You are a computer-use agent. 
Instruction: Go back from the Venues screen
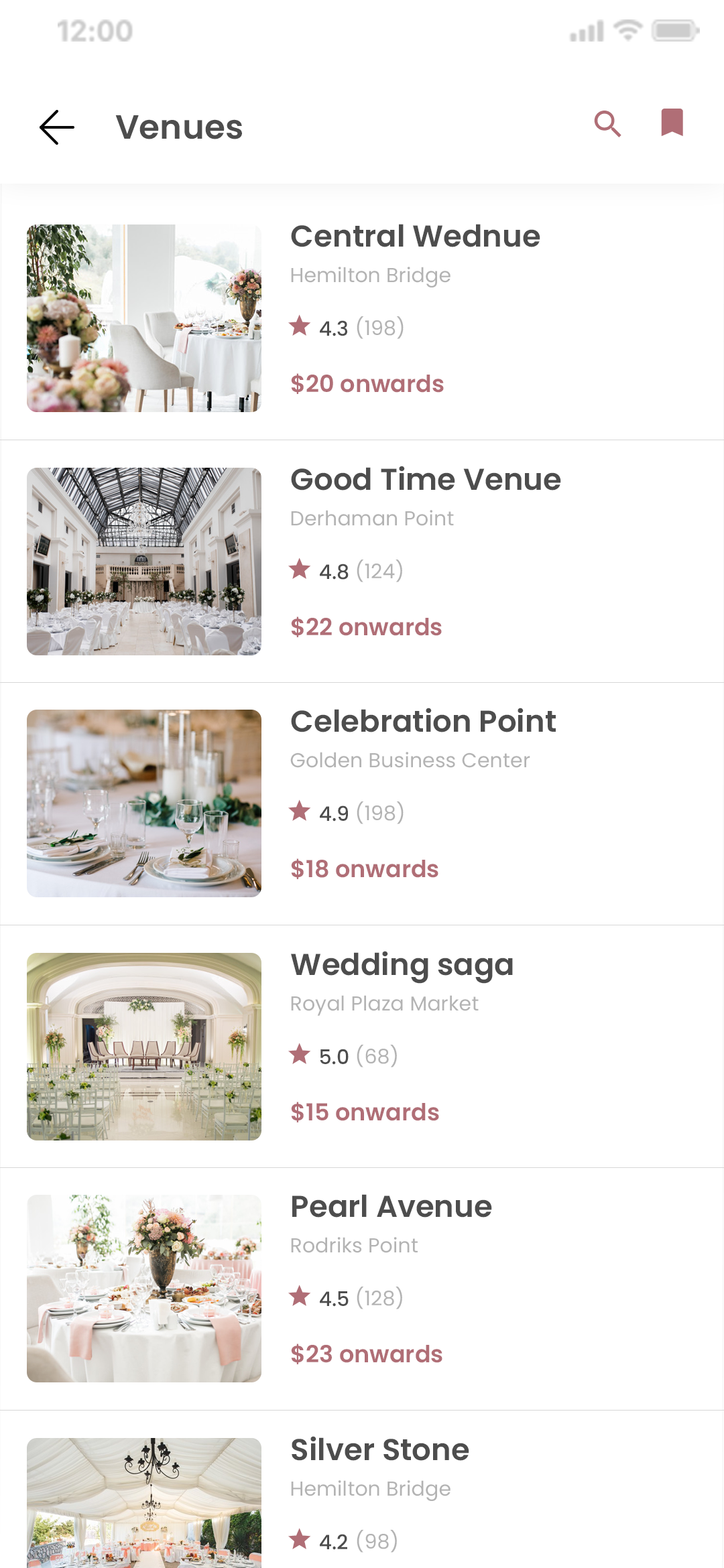57,127
